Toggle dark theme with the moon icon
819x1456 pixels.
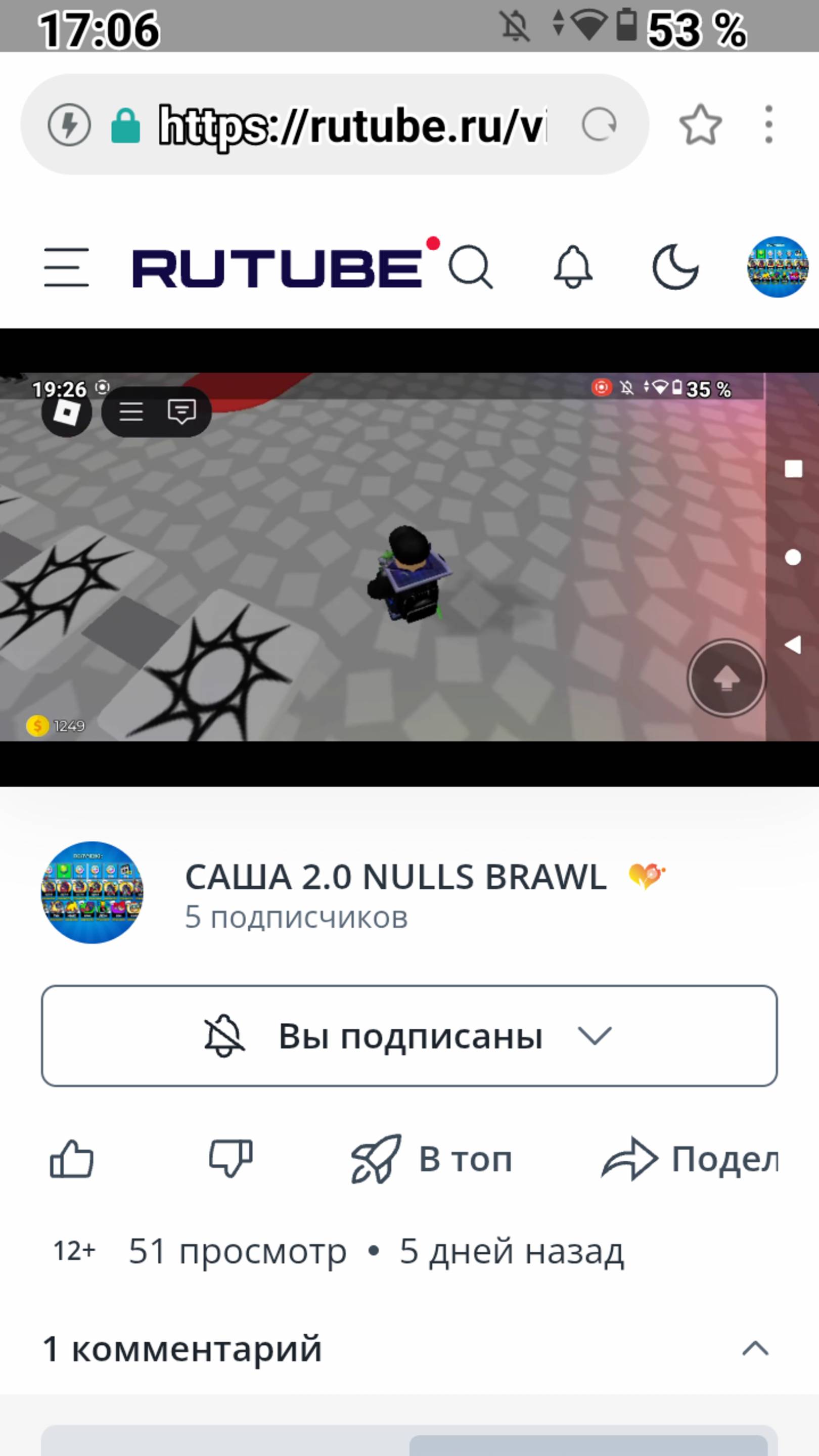point(675,267)
